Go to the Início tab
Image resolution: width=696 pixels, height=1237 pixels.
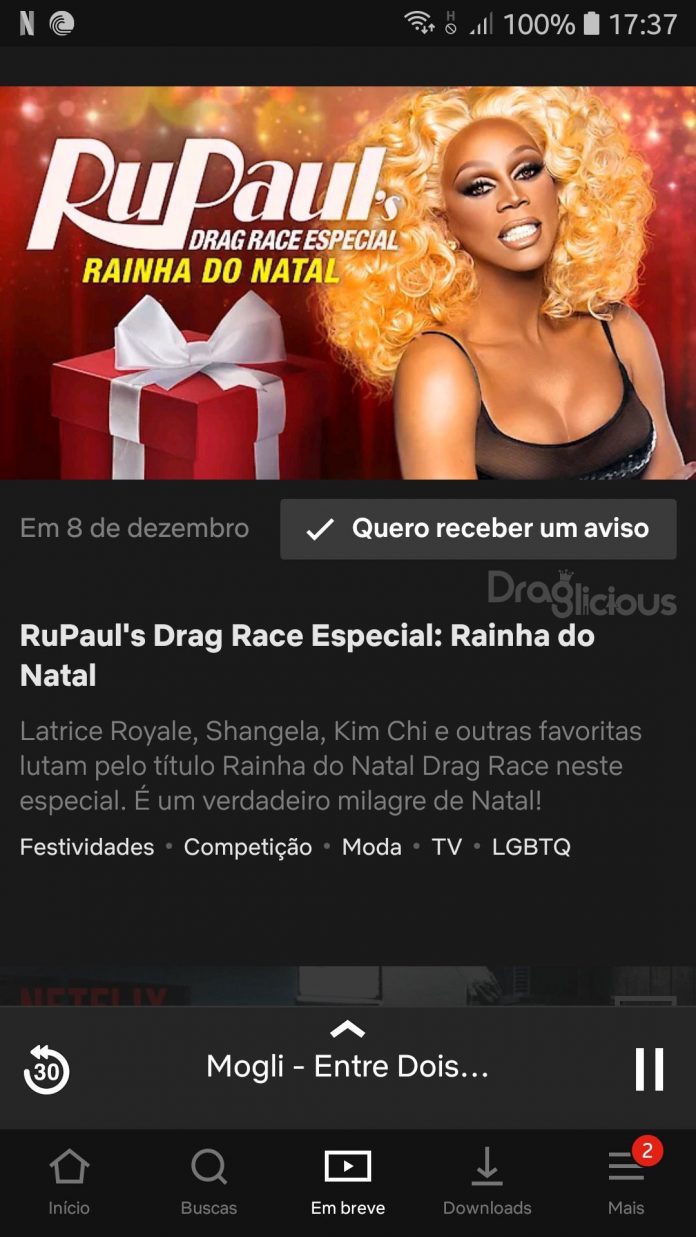coord(69,1182)
